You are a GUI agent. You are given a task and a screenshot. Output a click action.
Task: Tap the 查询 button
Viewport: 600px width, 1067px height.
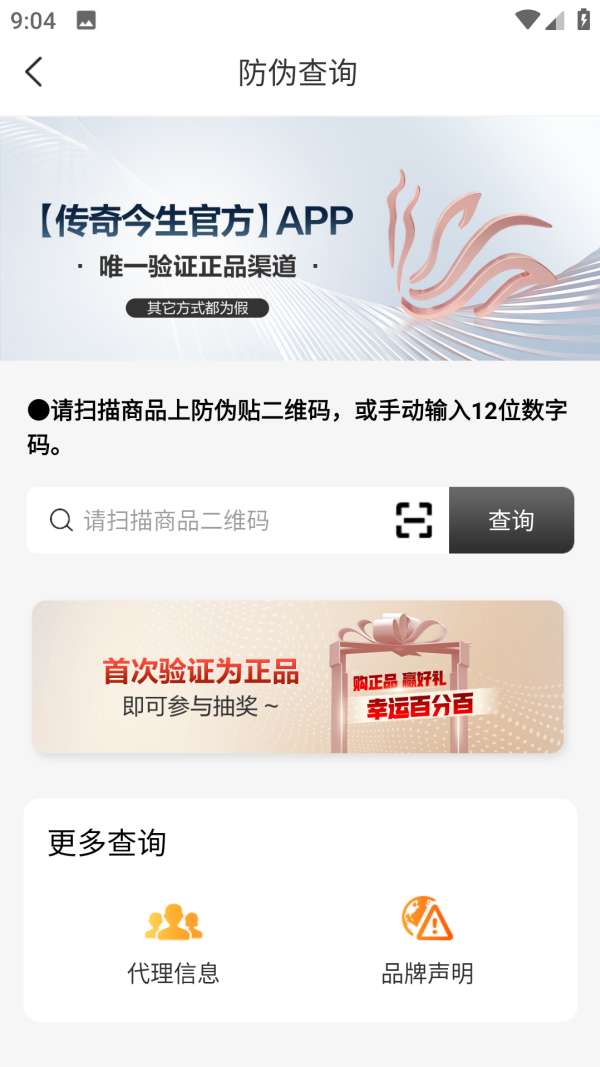click(511, 520)
